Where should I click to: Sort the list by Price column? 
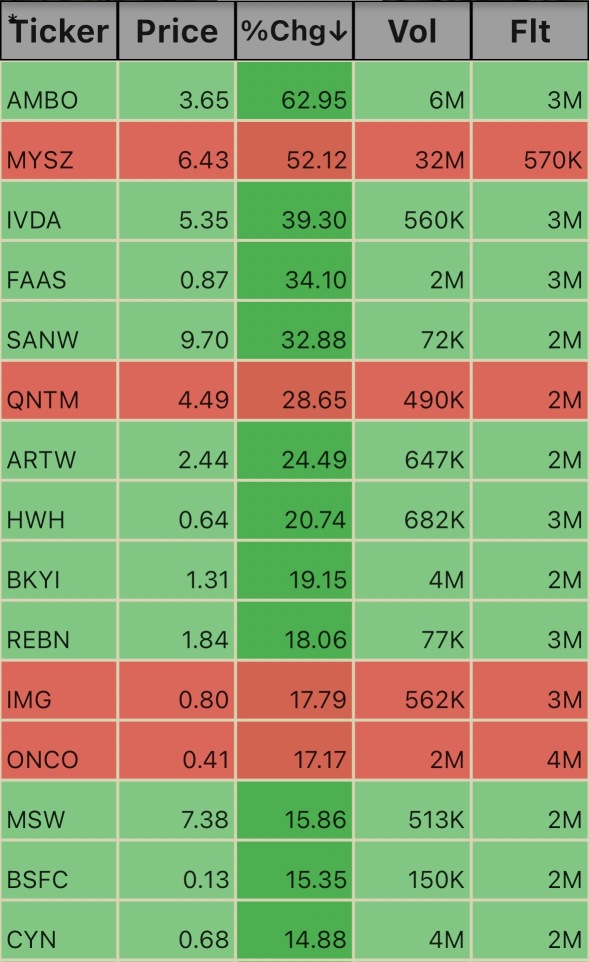pyautogui.click(x=177, y=31)
